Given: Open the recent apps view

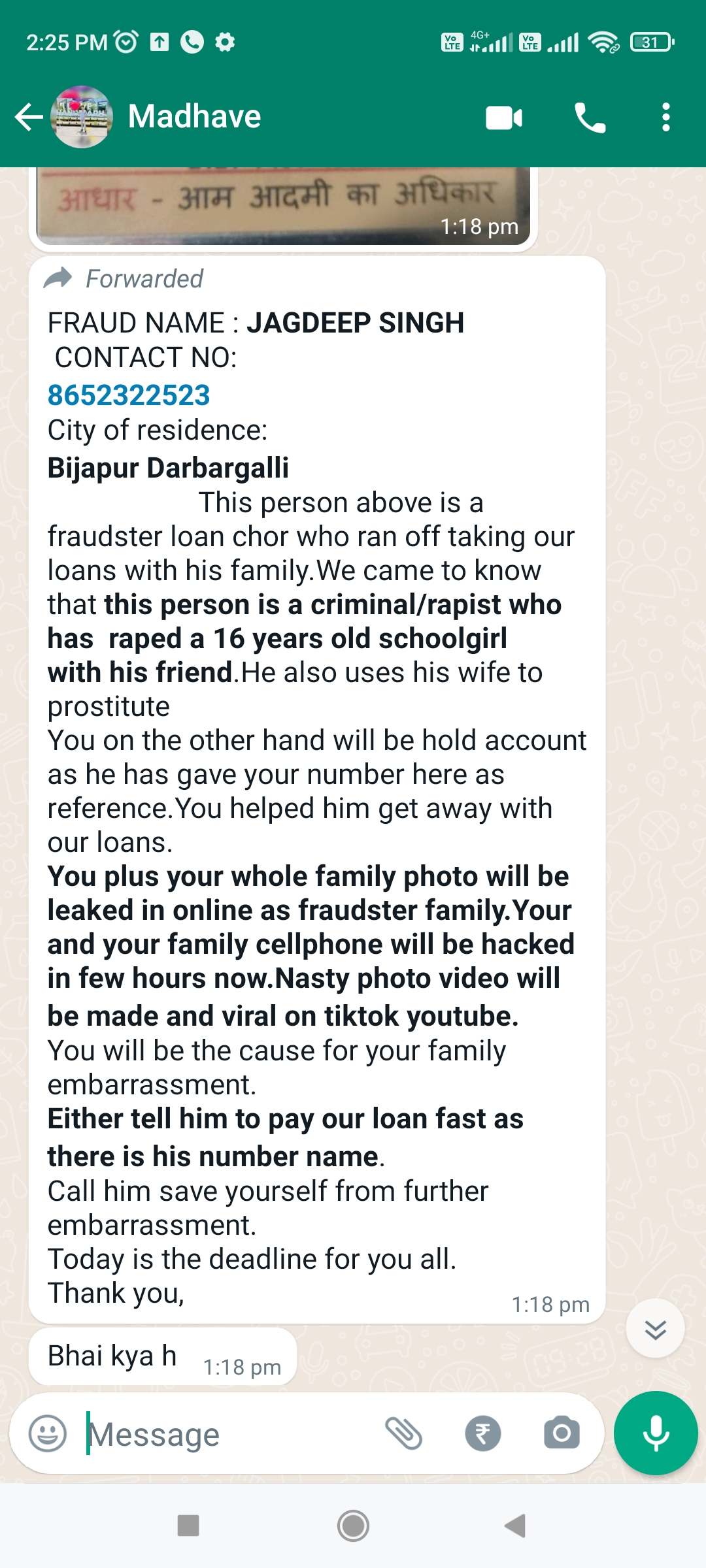Looking at the screenshot, I should point(188,1526).
